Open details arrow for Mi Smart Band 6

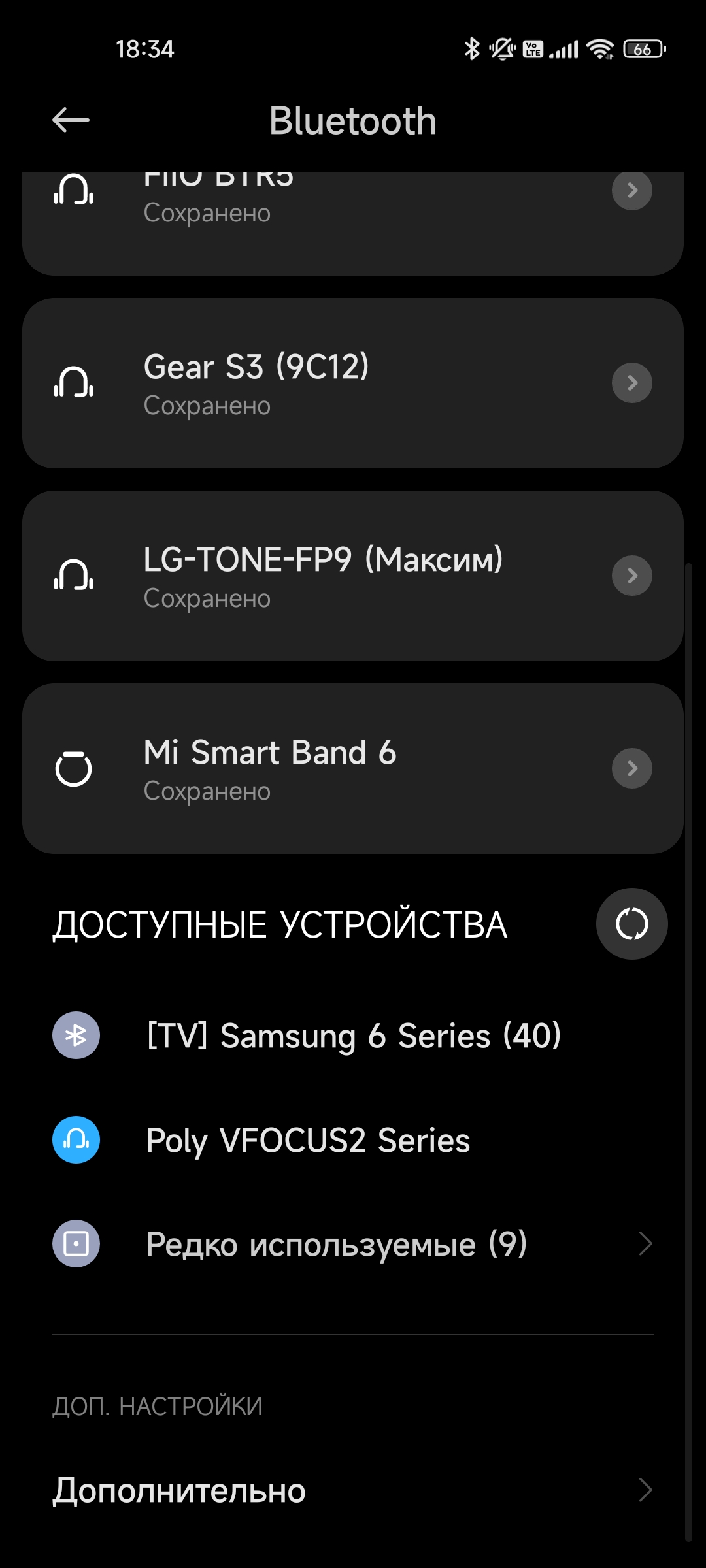tap(631, 768)
